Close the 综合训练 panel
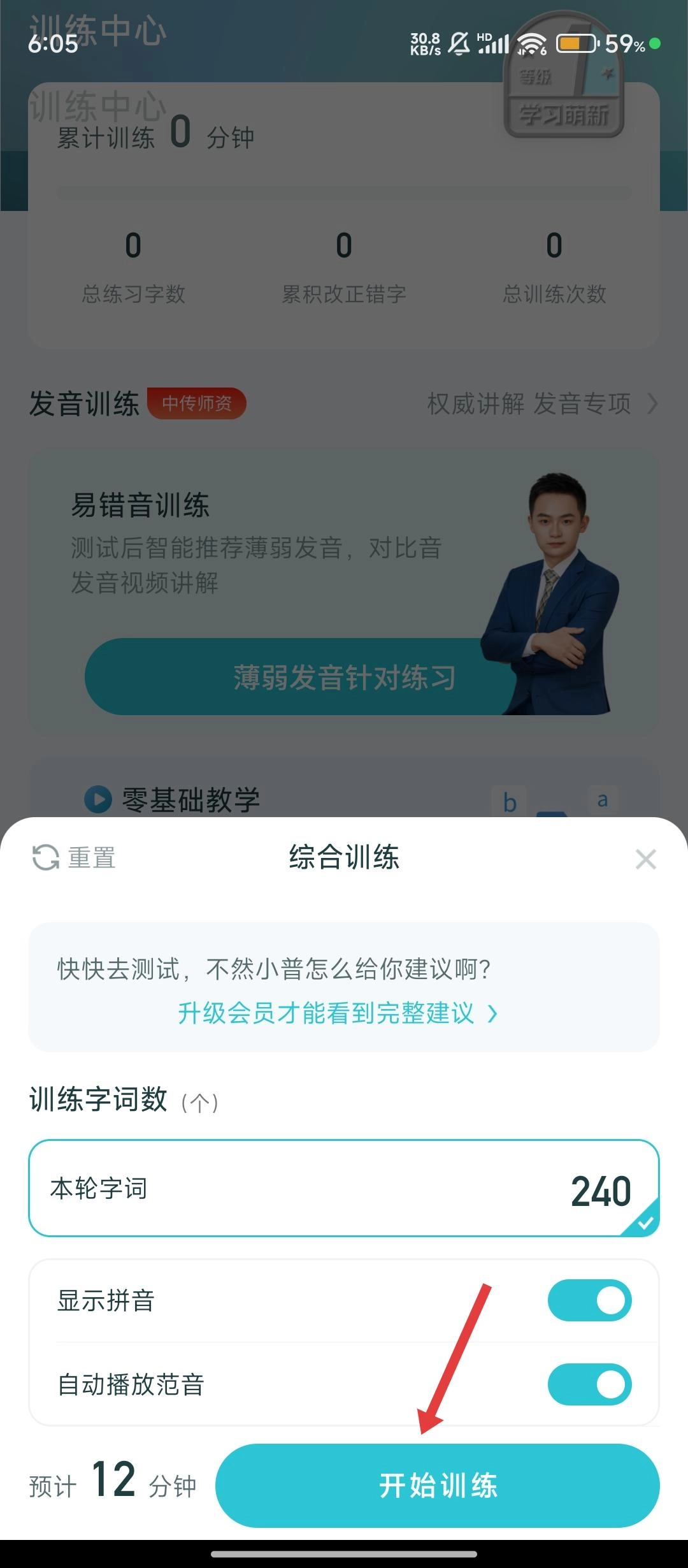Image resolution: width=688 pixels, height=1568 pixels. point(645,859)
